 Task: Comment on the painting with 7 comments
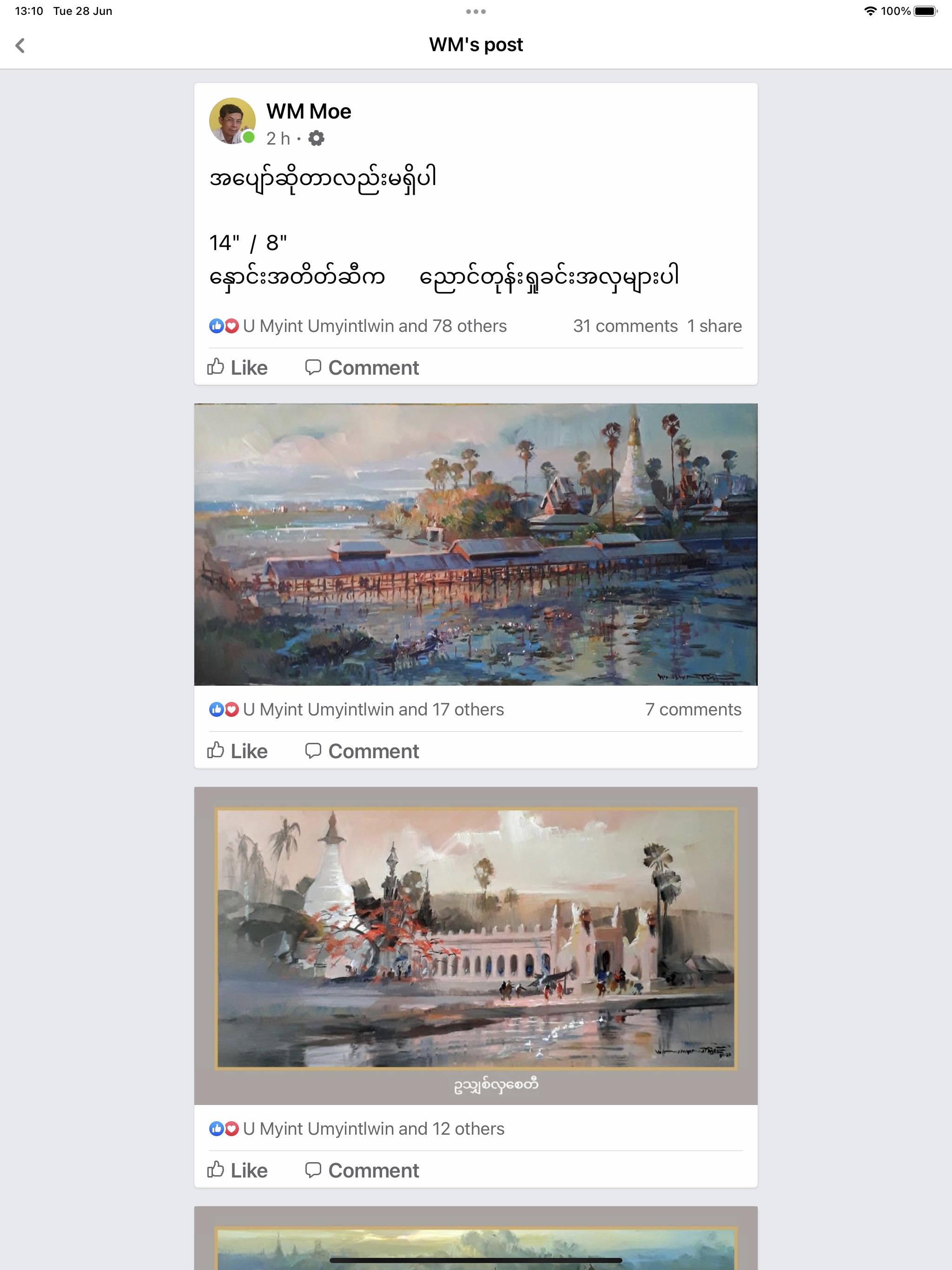tap(362, 751)
